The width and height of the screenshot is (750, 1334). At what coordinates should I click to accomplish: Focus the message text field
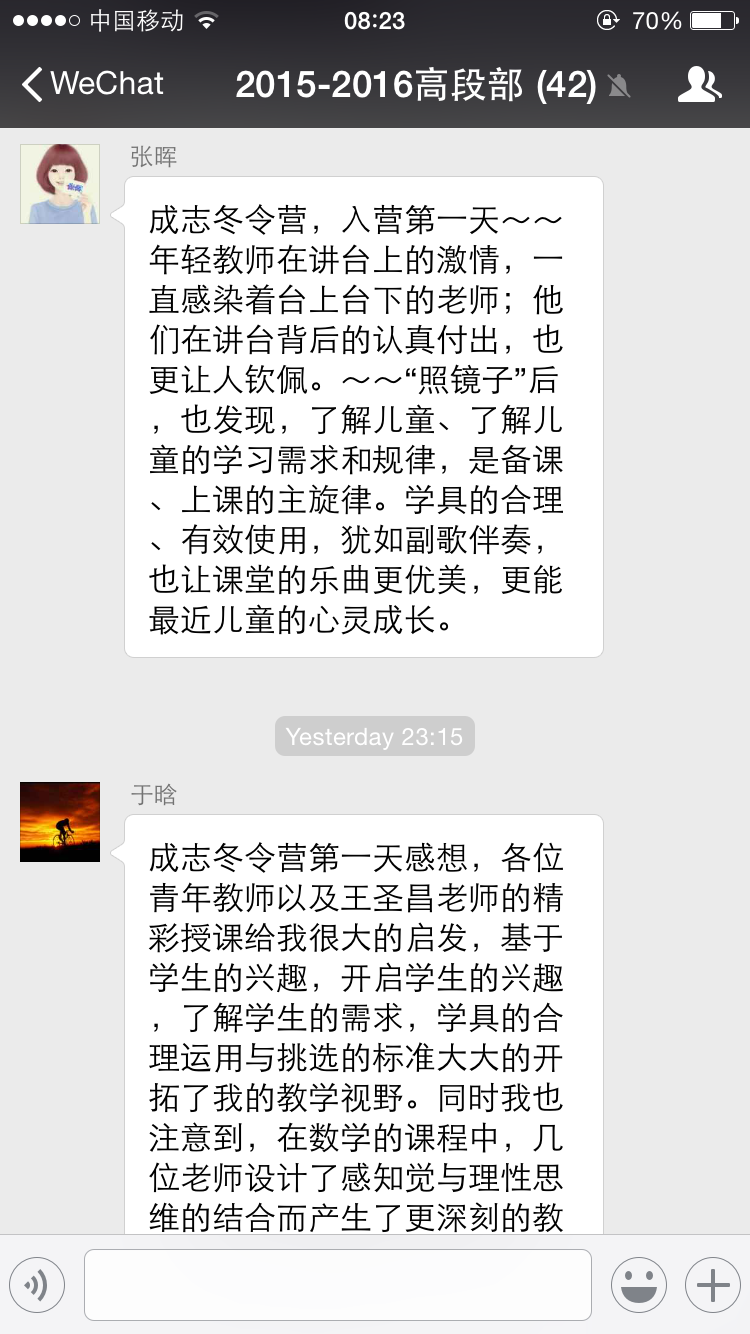point(337,1284)
